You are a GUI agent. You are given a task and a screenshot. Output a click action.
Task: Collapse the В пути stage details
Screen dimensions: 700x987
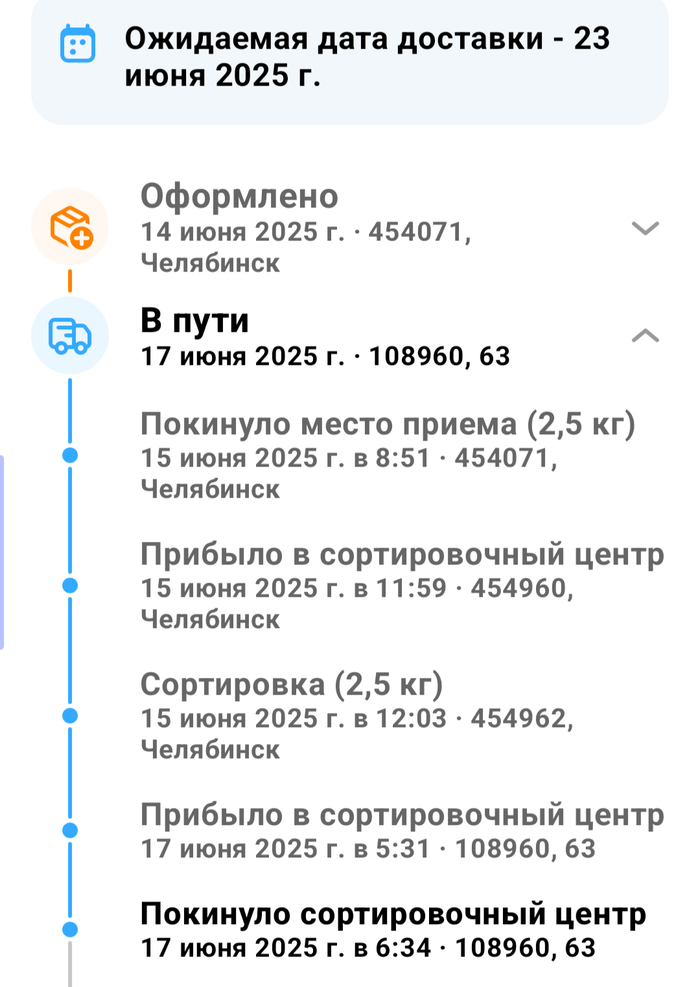646,336
